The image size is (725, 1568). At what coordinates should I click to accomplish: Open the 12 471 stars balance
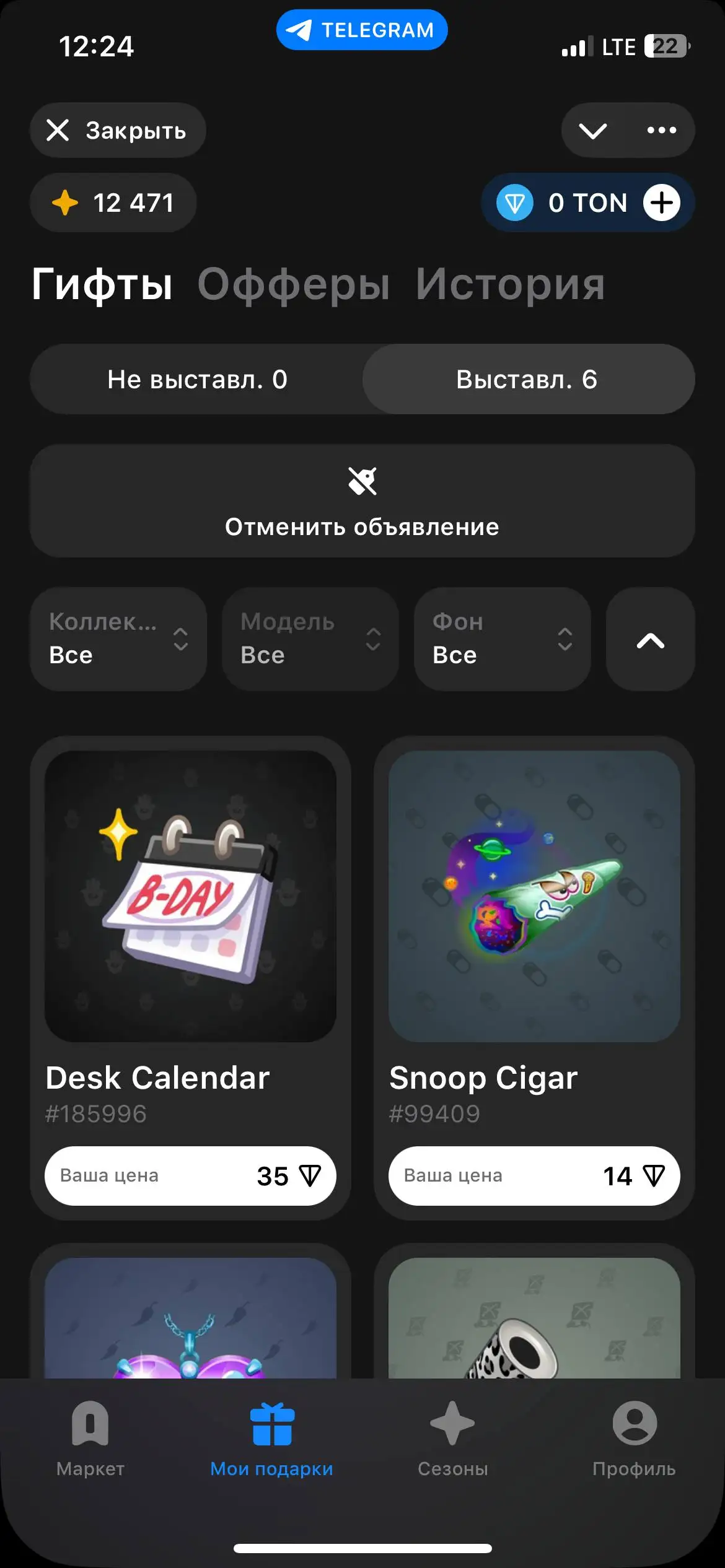coord(113,203)
